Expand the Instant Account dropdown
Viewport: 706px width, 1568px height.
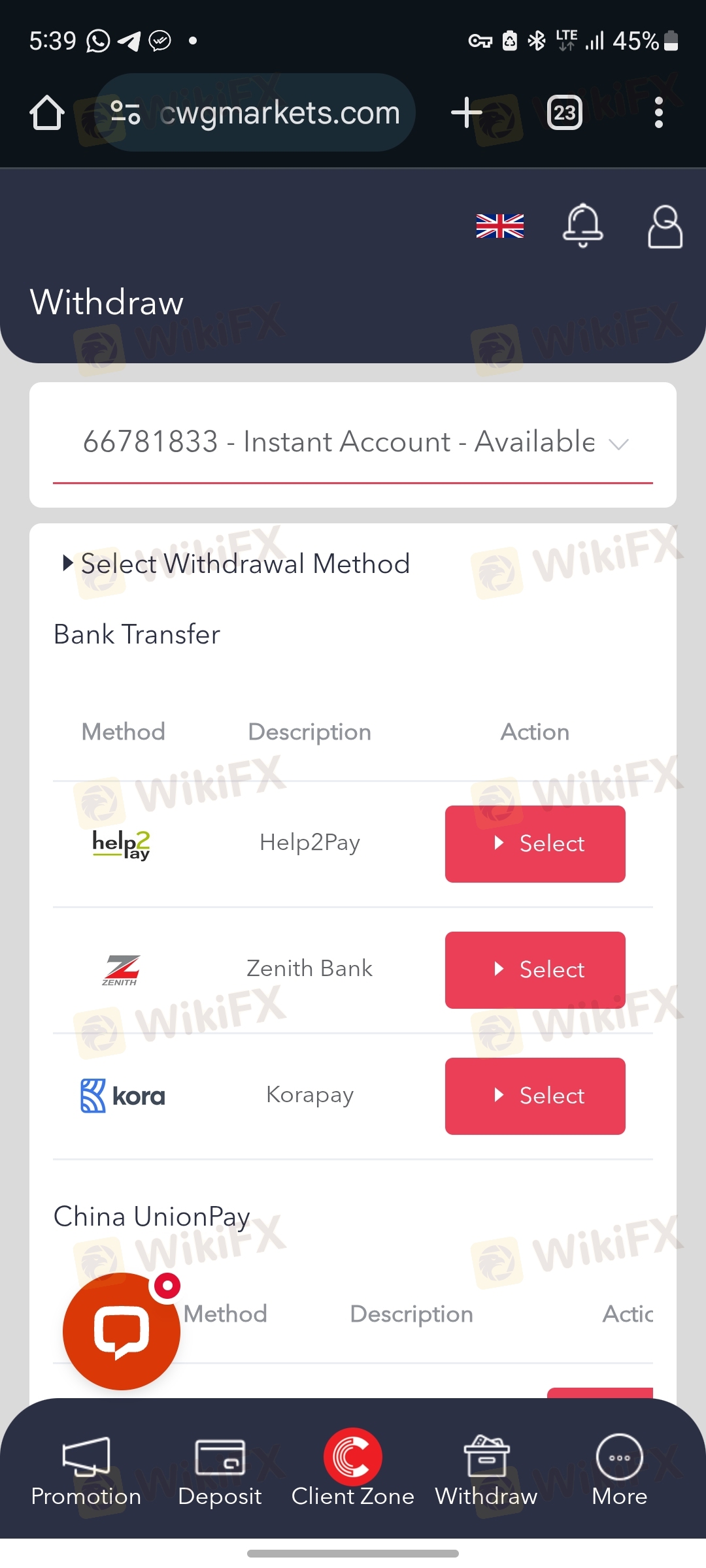coord(353,443)
